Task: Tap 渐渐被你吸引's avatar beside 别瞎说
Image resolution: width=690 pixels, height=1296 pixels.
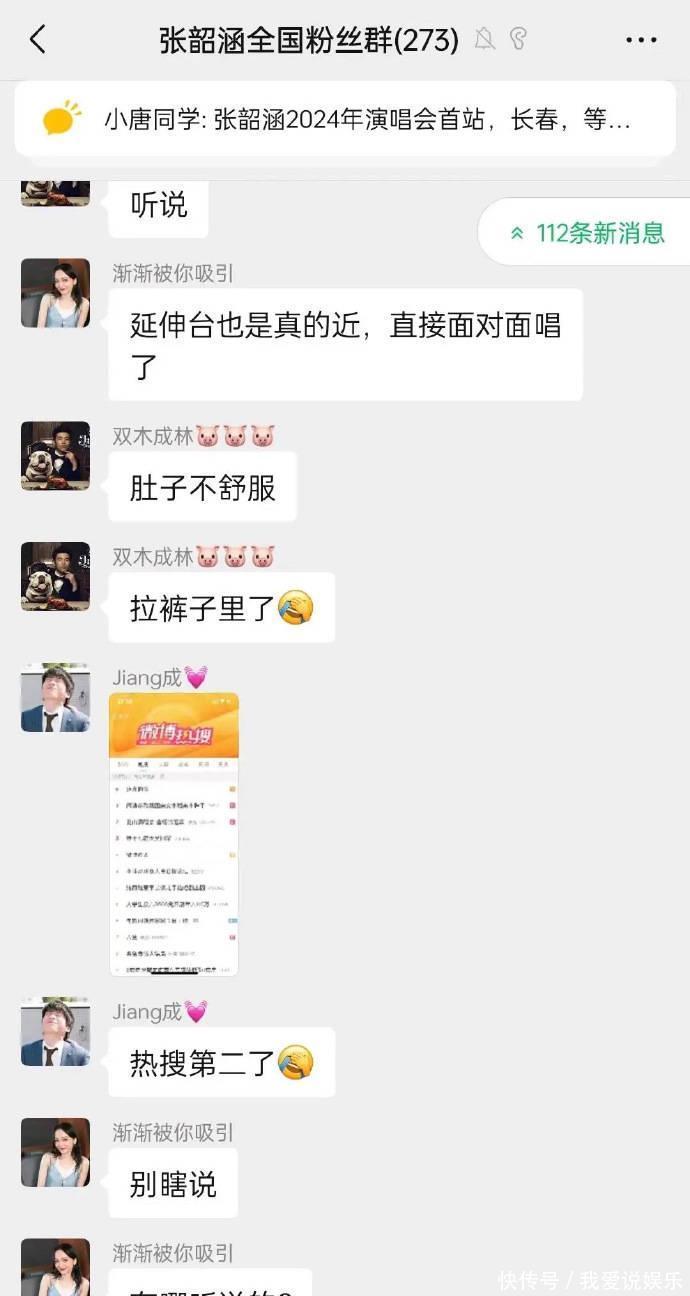Action: coord(55,1152)
